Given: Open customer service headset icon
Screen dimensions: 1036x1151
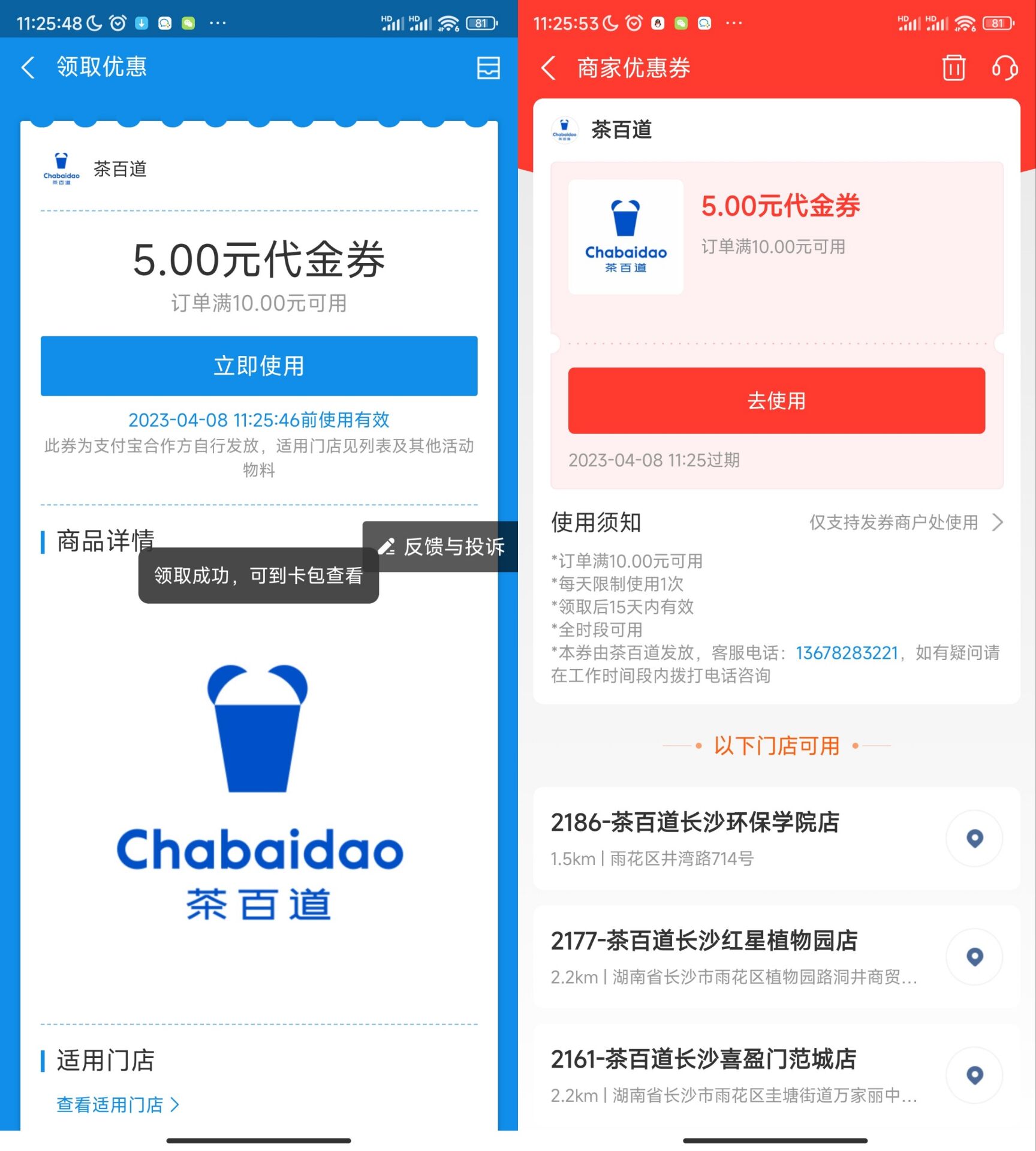Looking at the screenshot, I should (1004, 68).
